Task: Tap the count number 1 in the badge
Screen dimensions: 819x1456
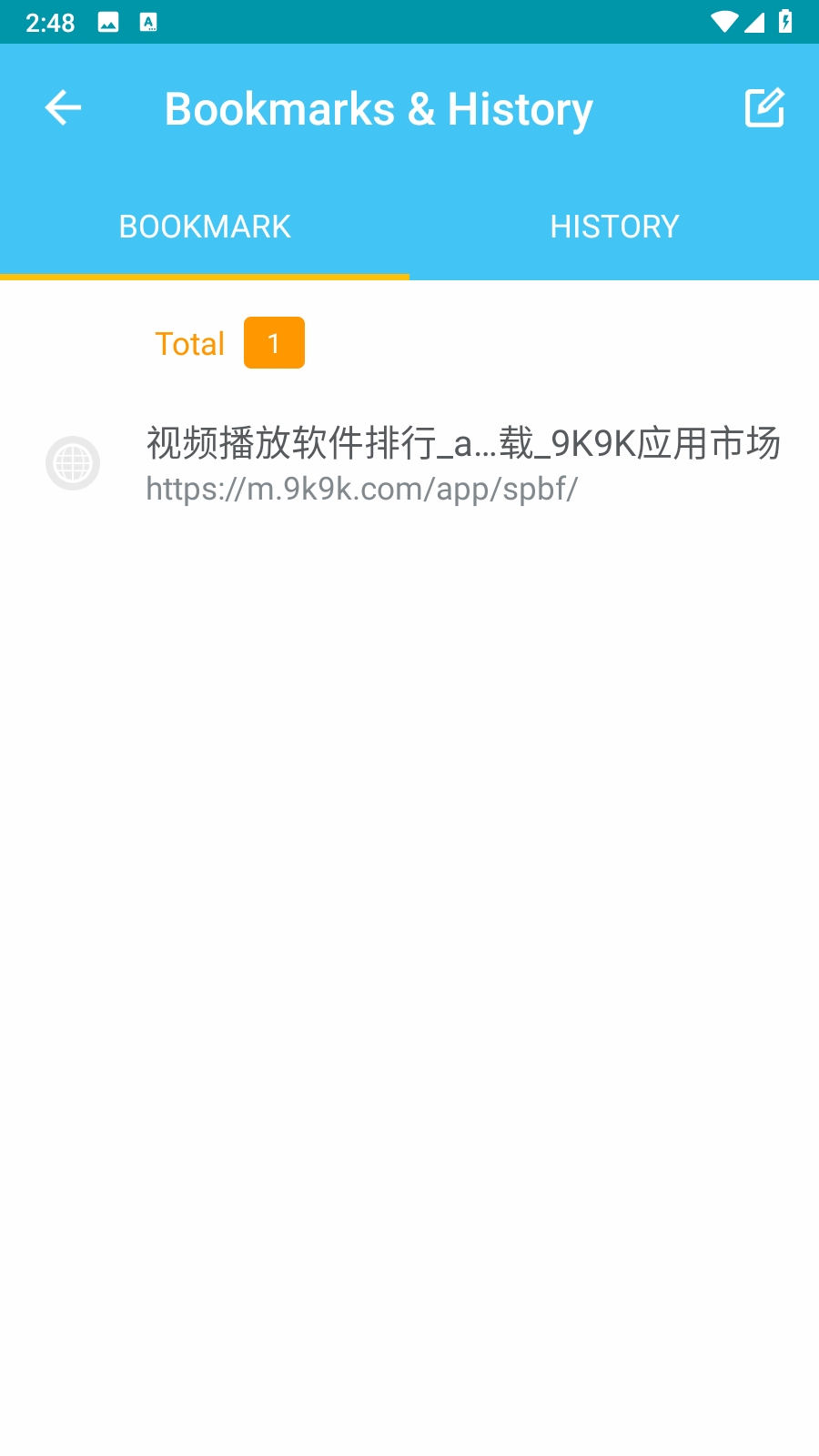Action: 274,343
